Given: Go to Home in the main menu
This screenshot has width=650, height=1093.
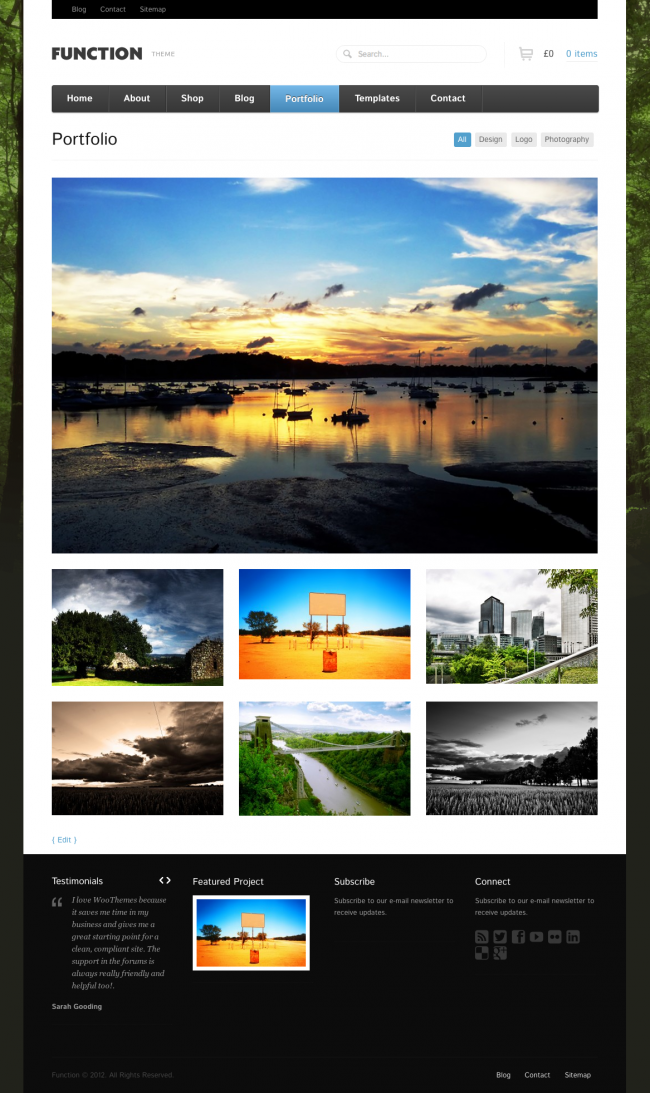Looking at the screenshot, I should point(80,98).
